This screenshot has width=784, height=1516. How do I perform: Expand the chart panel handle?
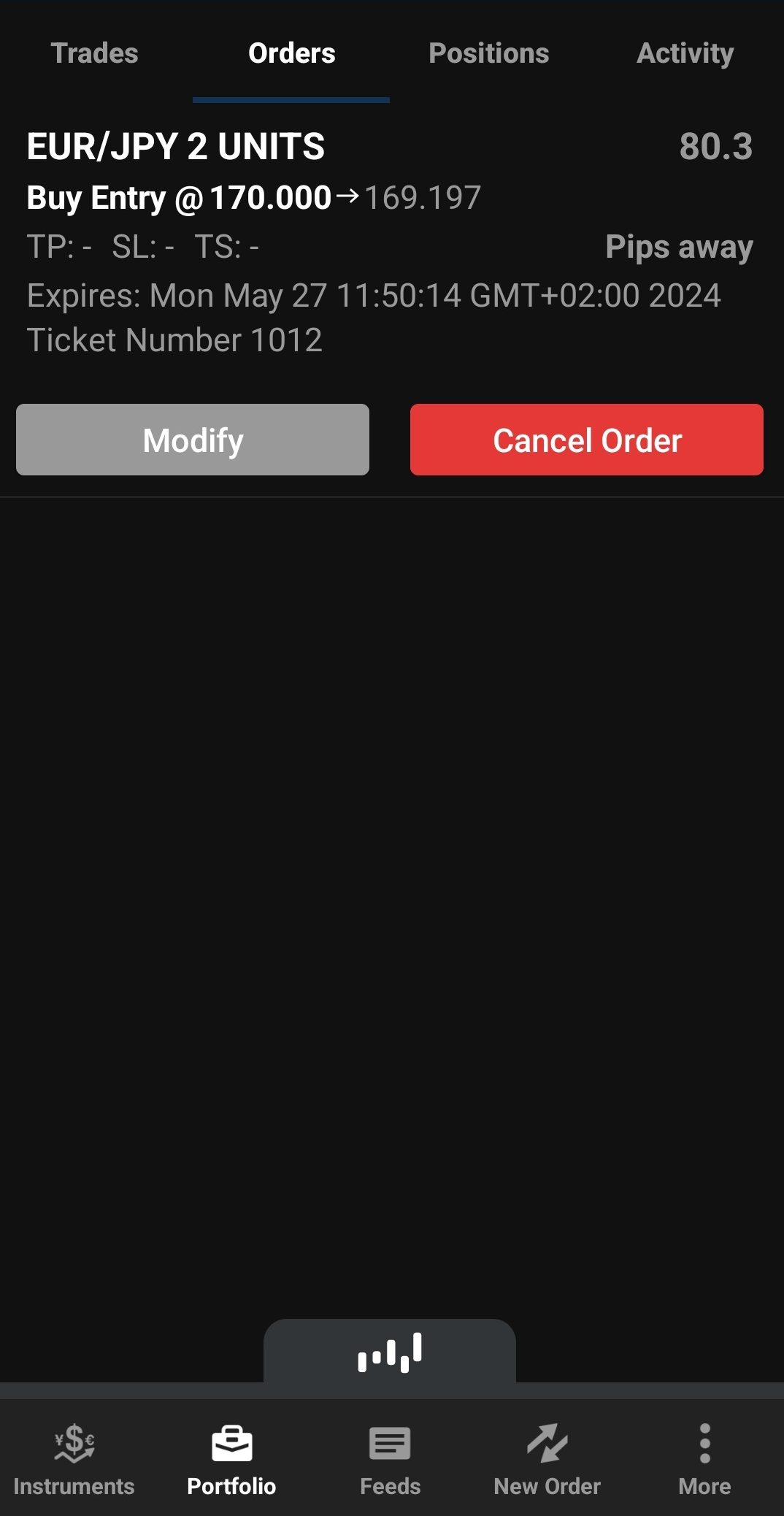(x=390, y=1351)
